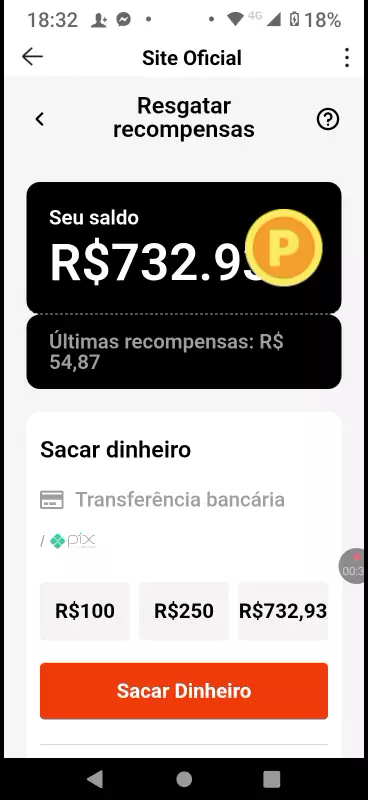Return from Resgatar recompensas with the chevron

39,119
